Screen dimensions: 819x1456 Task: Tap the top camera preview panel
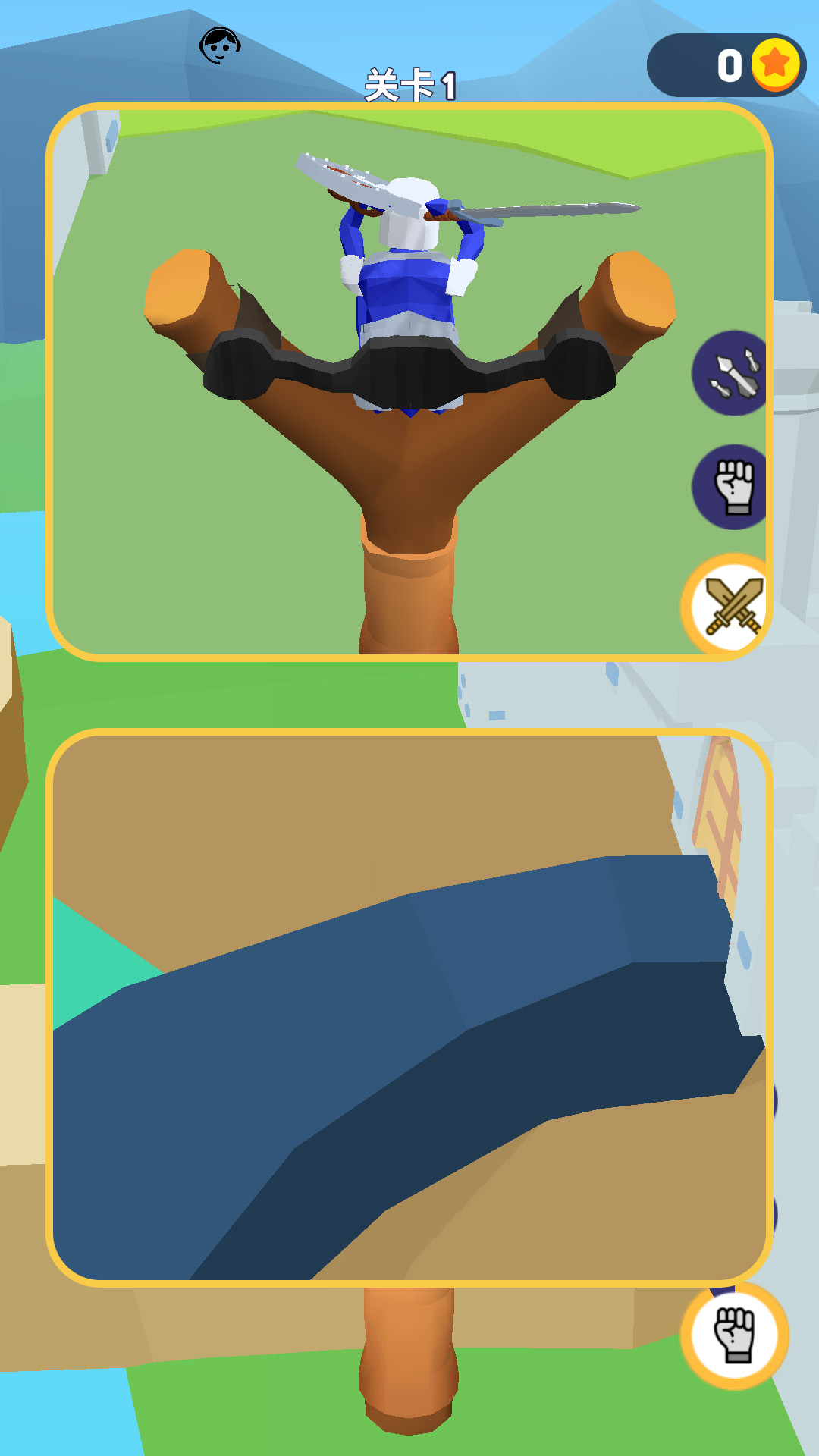pyautogui.click(x=379, y=379)
